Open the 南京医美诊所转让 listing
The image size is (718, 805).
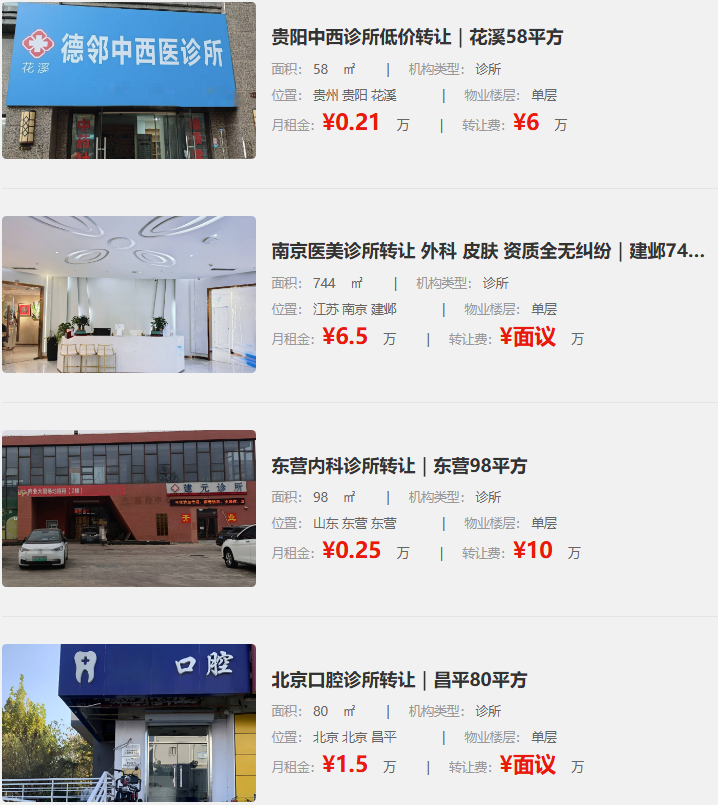(x=488, y=251)
